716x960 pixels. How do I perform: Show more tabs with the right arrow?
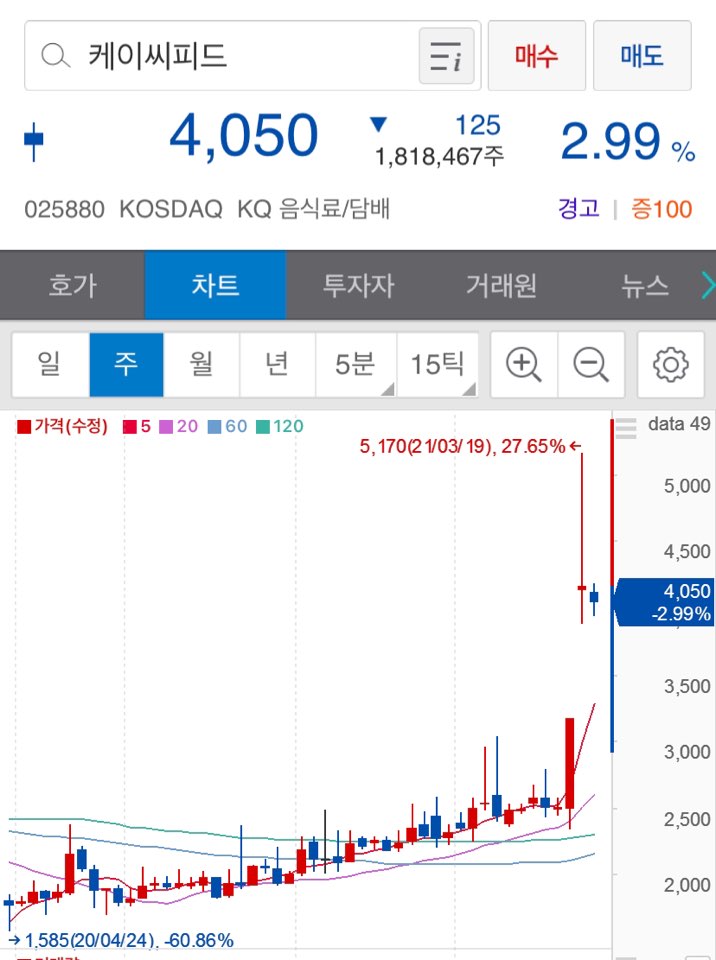(705, 286)
